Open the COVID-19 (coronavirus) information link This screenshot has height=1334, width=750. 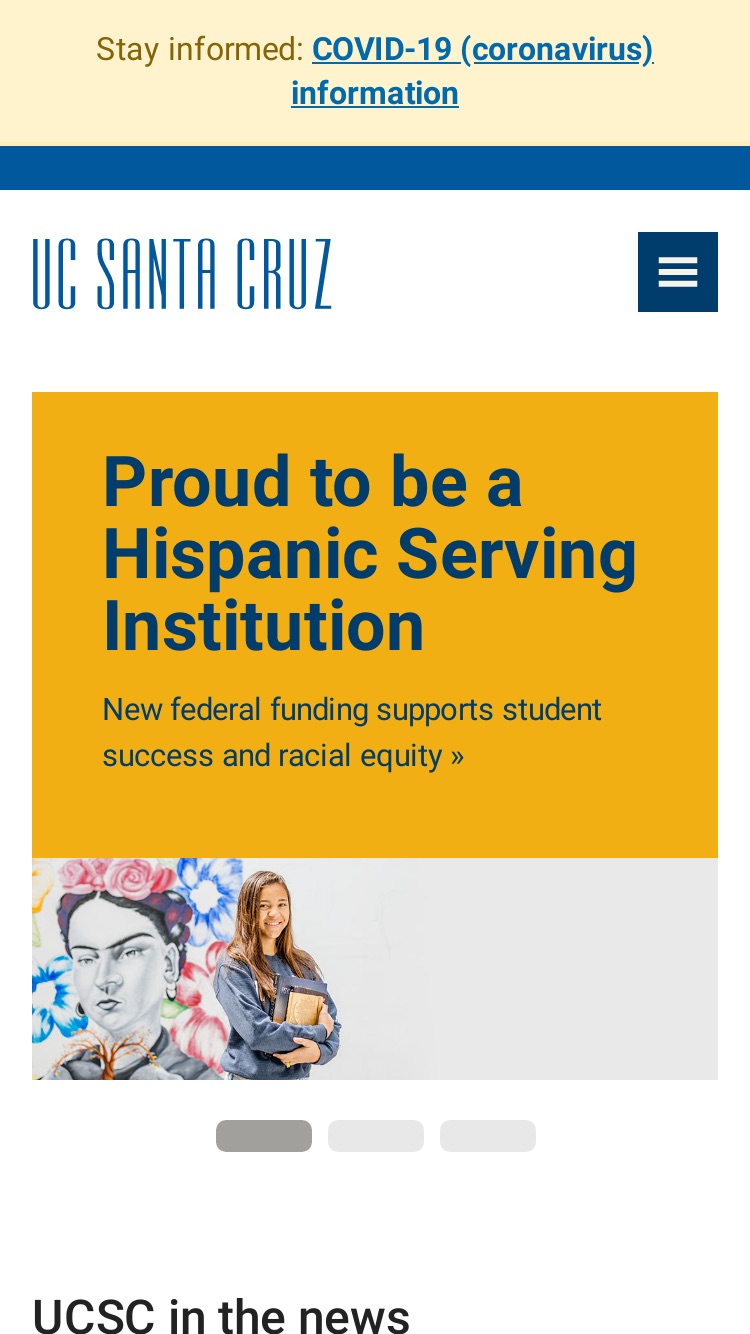click(x=472, y=71)
